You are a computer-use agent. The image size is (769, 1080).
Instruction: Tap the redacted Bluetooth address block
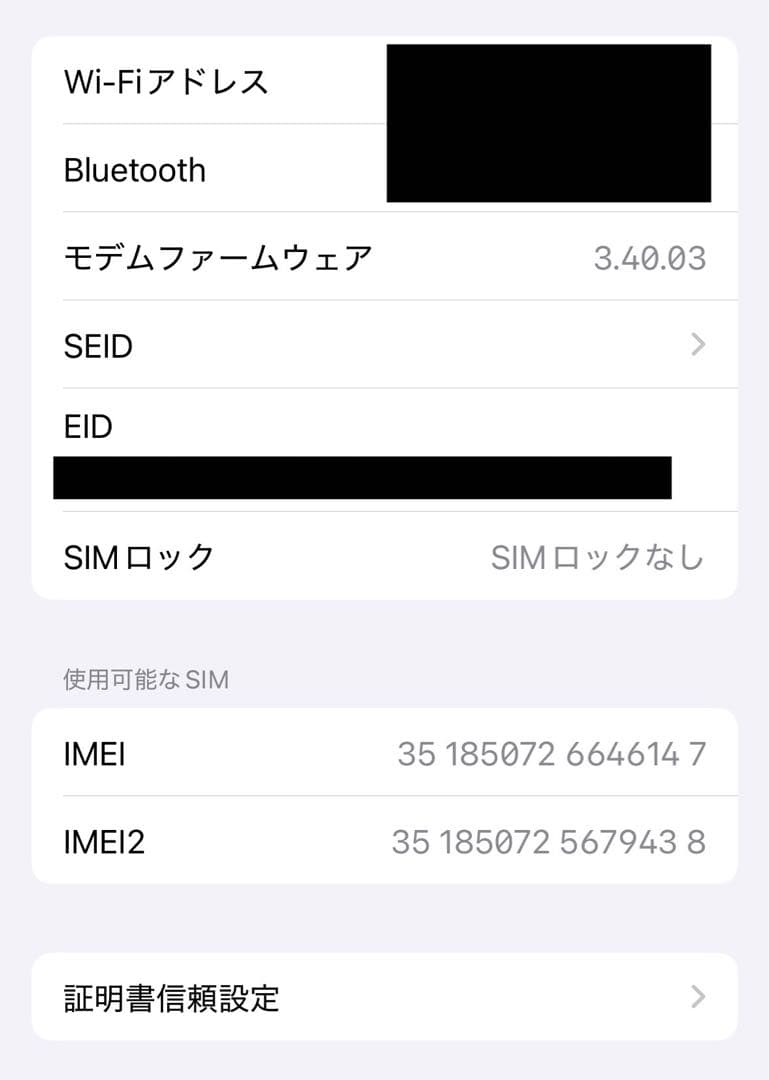tap(549, 168)
